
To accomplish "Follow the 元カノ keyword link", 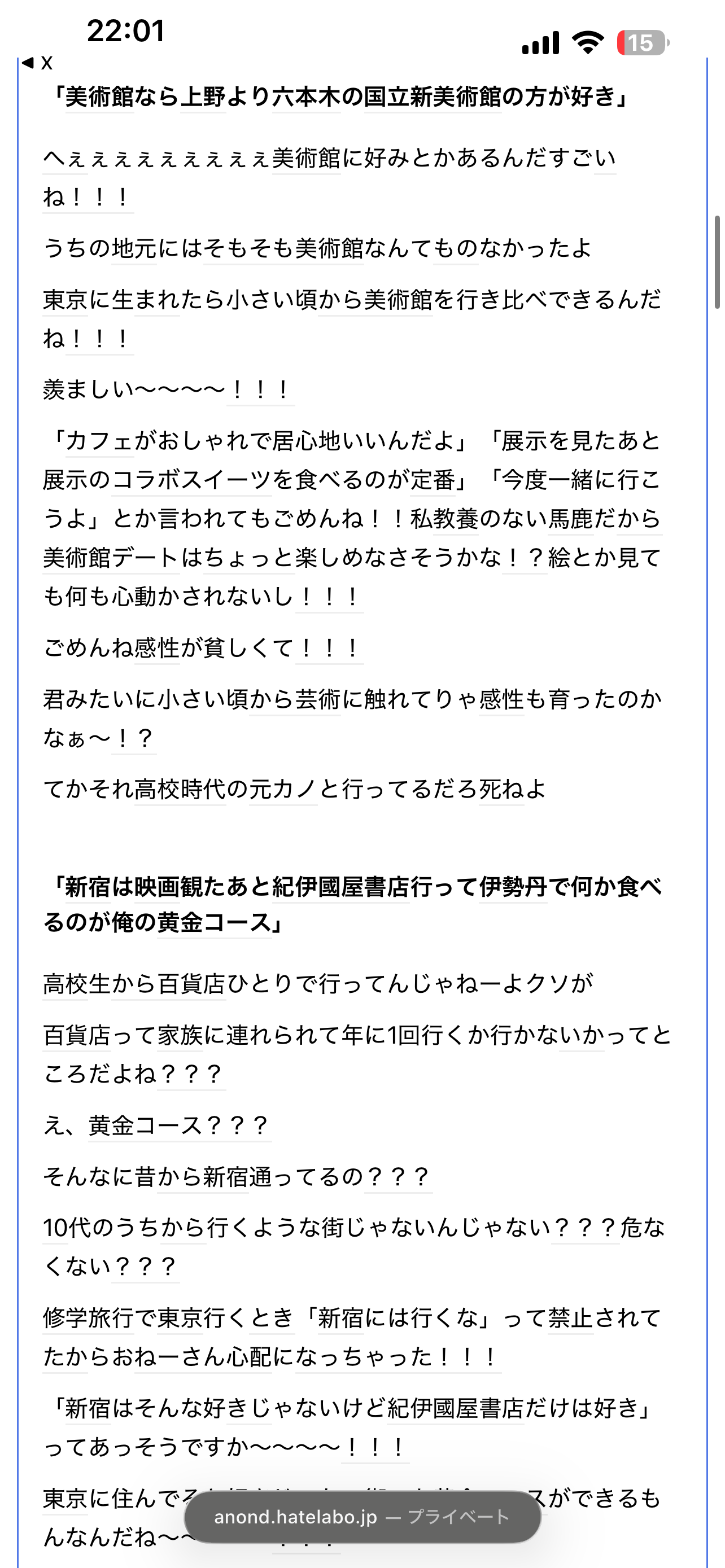I will point(283,790).
